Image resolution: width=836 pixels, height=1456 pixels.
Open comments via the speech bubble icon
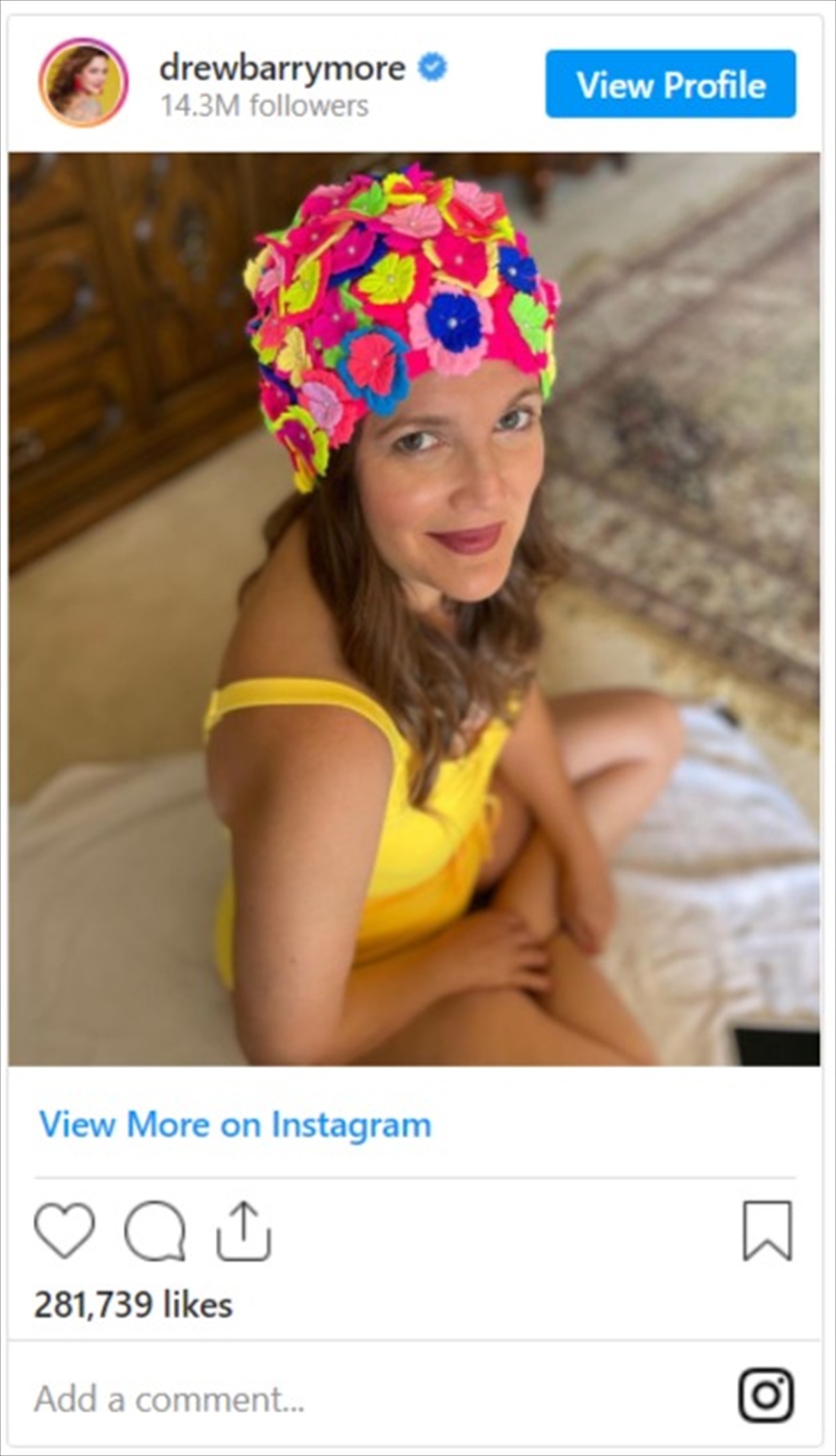(x=155, y=1230)
